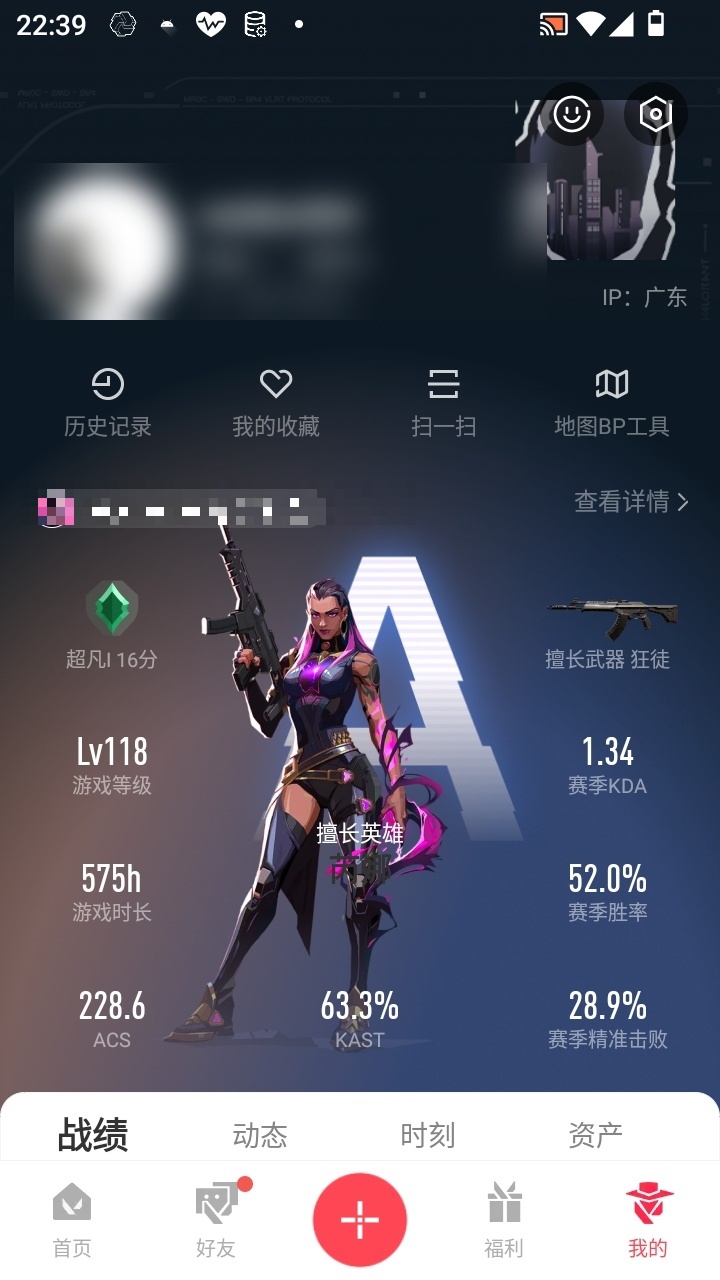Image resolution: width=720 pixels, height=1280 pixels.
Task: Open the blurred profile avatar
Action: click(x=97, y=241)
